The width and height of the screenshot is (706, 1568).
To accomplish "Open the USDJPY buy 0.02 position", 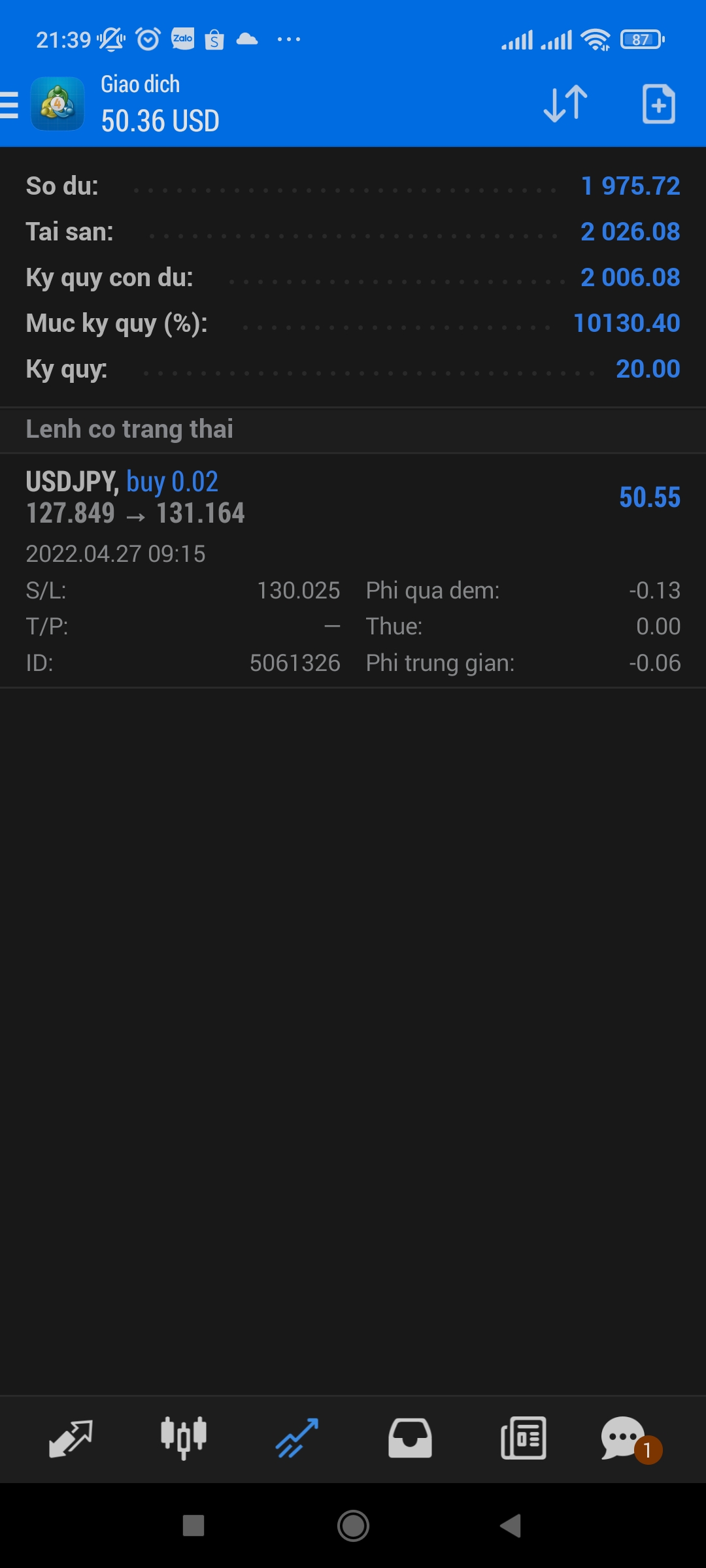I will click(x=353, y=498).
